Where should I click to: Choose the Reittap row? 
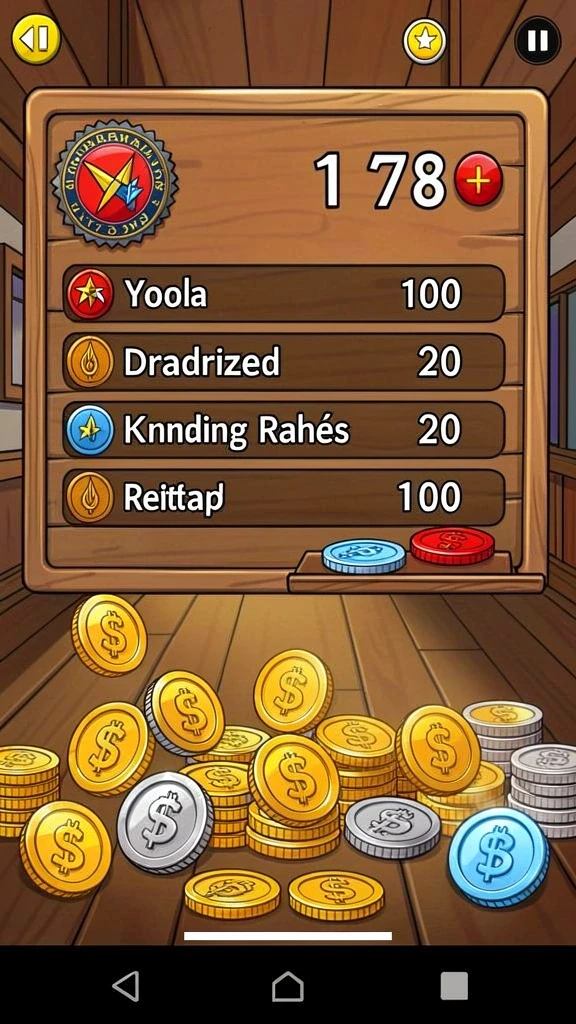pyautogui.click(x=283, y=498)
